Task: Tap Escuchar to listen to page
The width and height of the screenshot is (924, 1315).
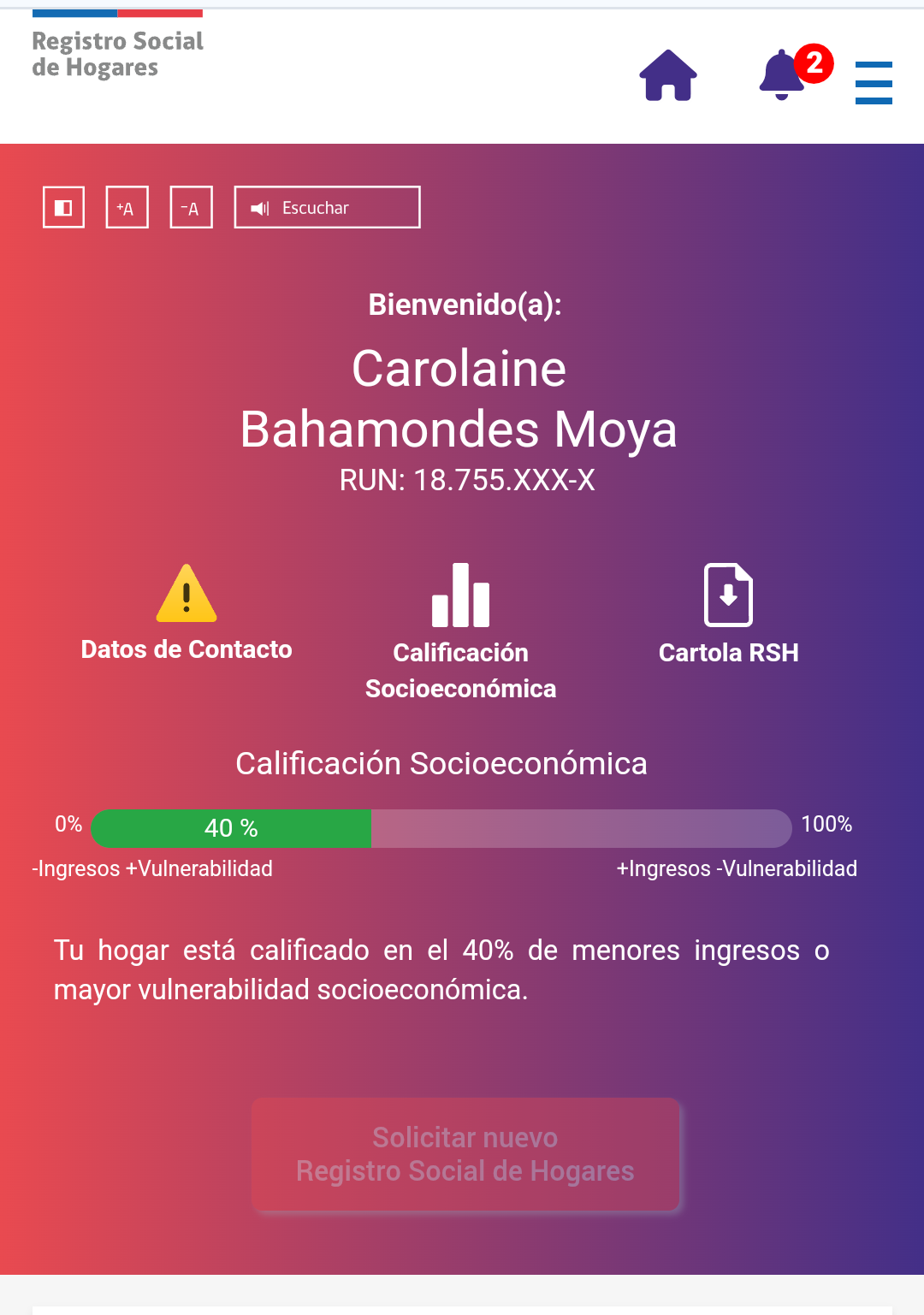Action: click(327, 207)
